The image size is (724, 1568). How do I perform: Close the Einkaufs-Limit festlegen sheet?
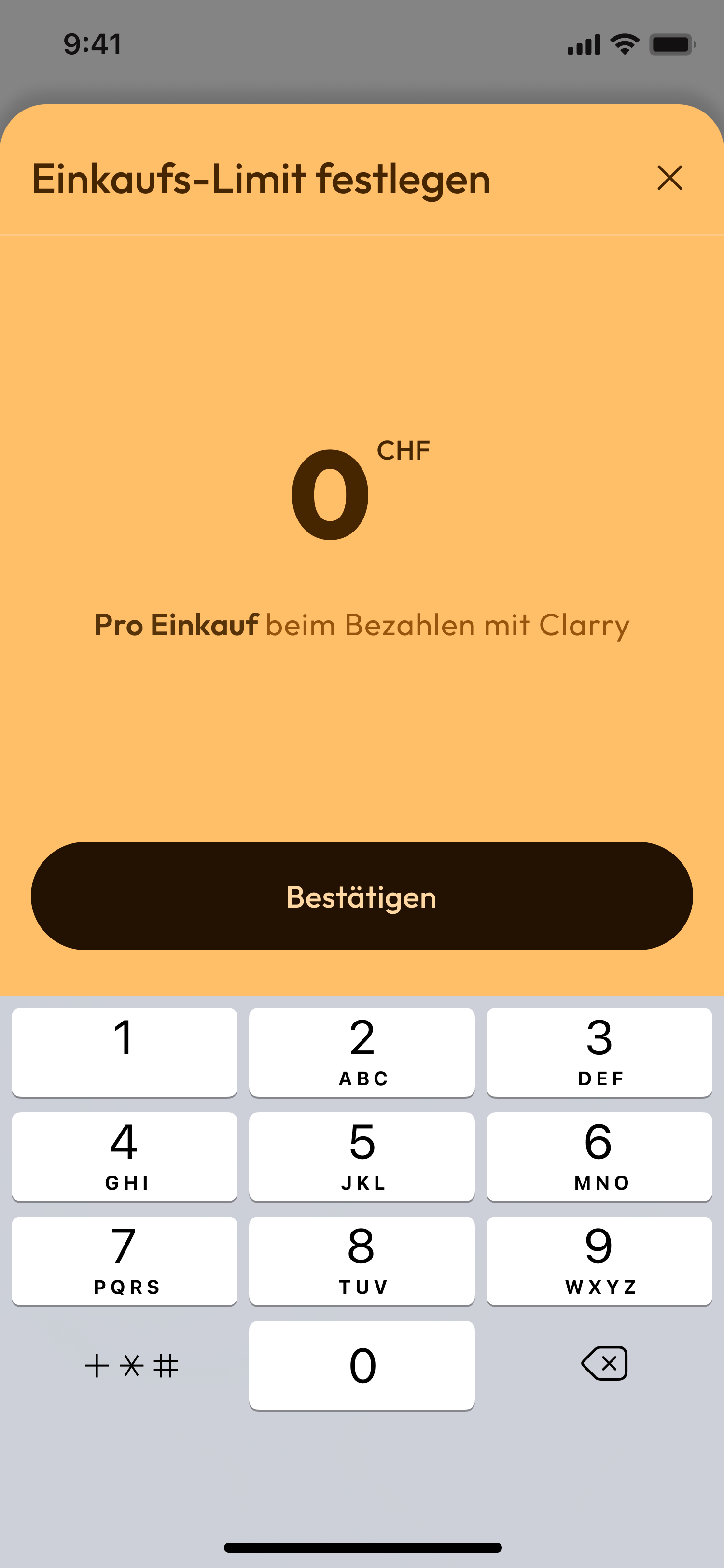click(669, 178)
